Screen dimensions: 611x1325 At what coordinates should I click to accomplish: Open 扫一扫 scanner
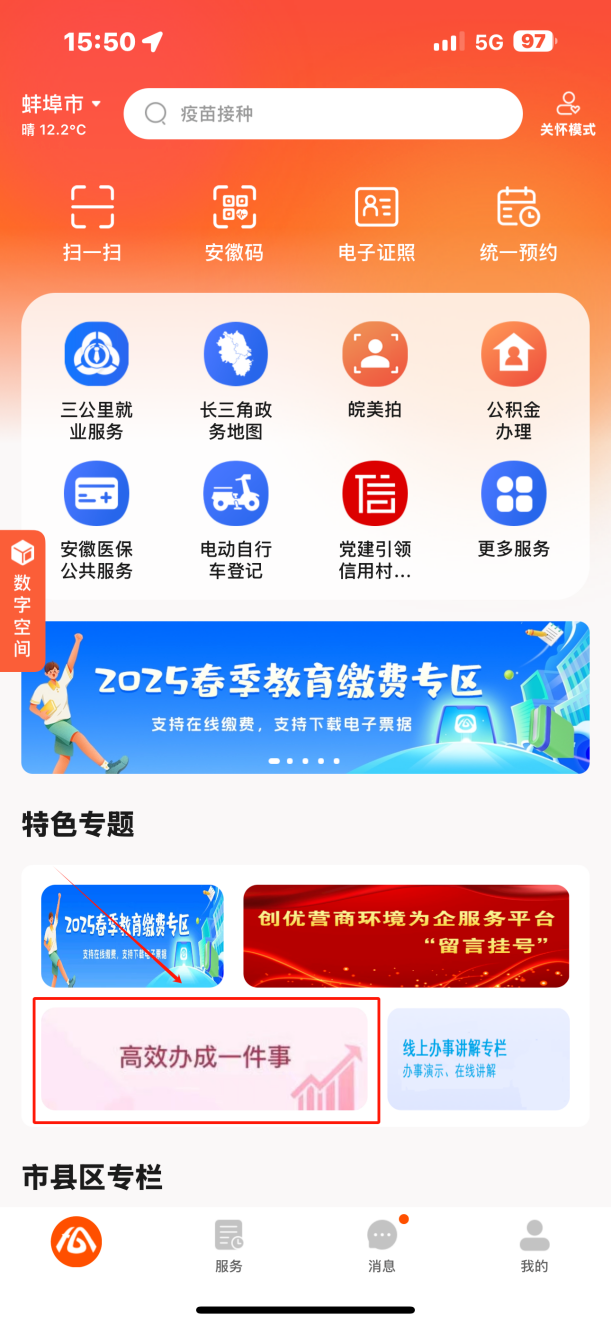click(92, 222)
